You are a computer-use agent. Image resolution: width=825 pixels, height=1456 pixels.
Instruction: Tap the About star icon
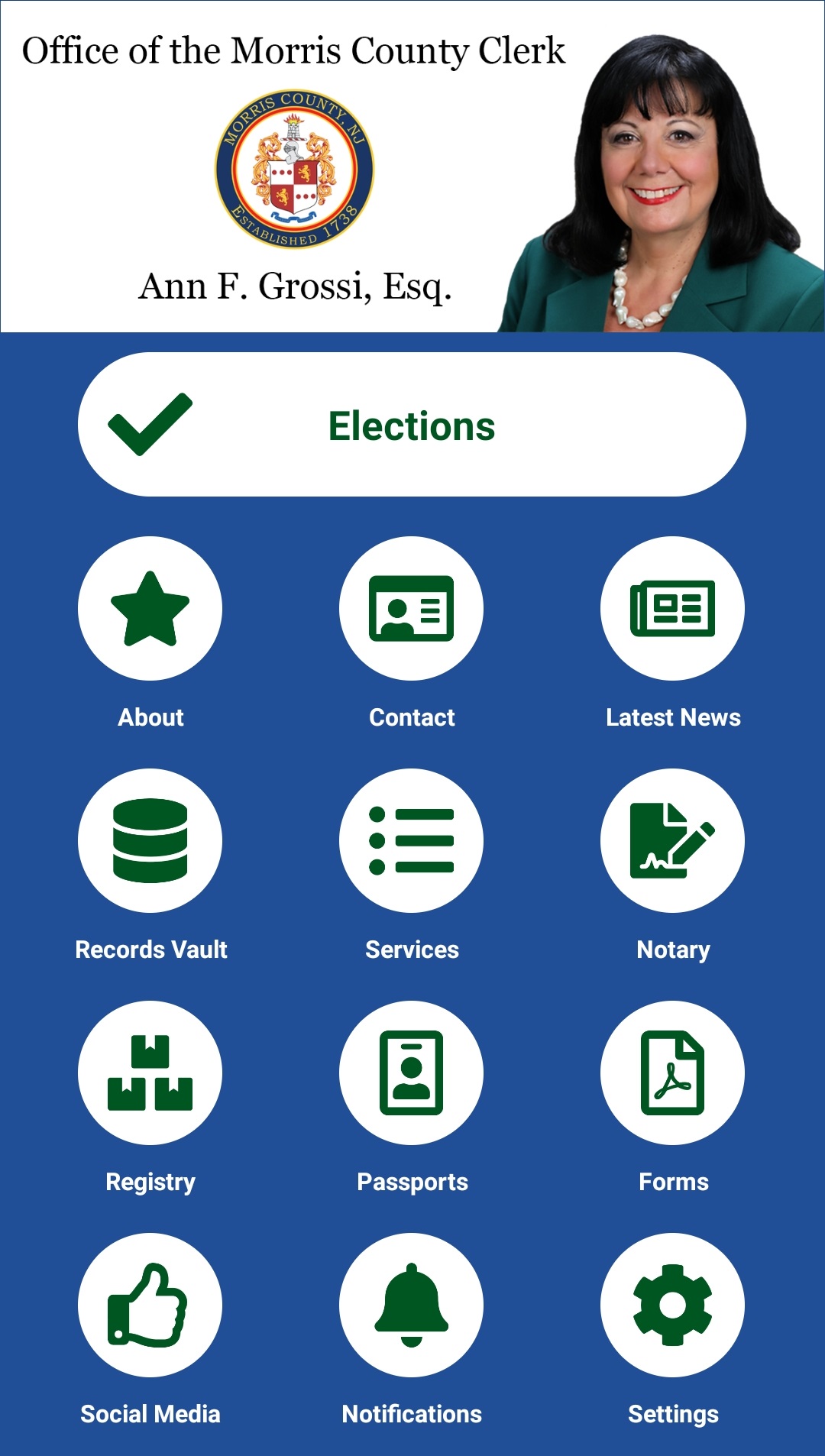pos(150,609)
